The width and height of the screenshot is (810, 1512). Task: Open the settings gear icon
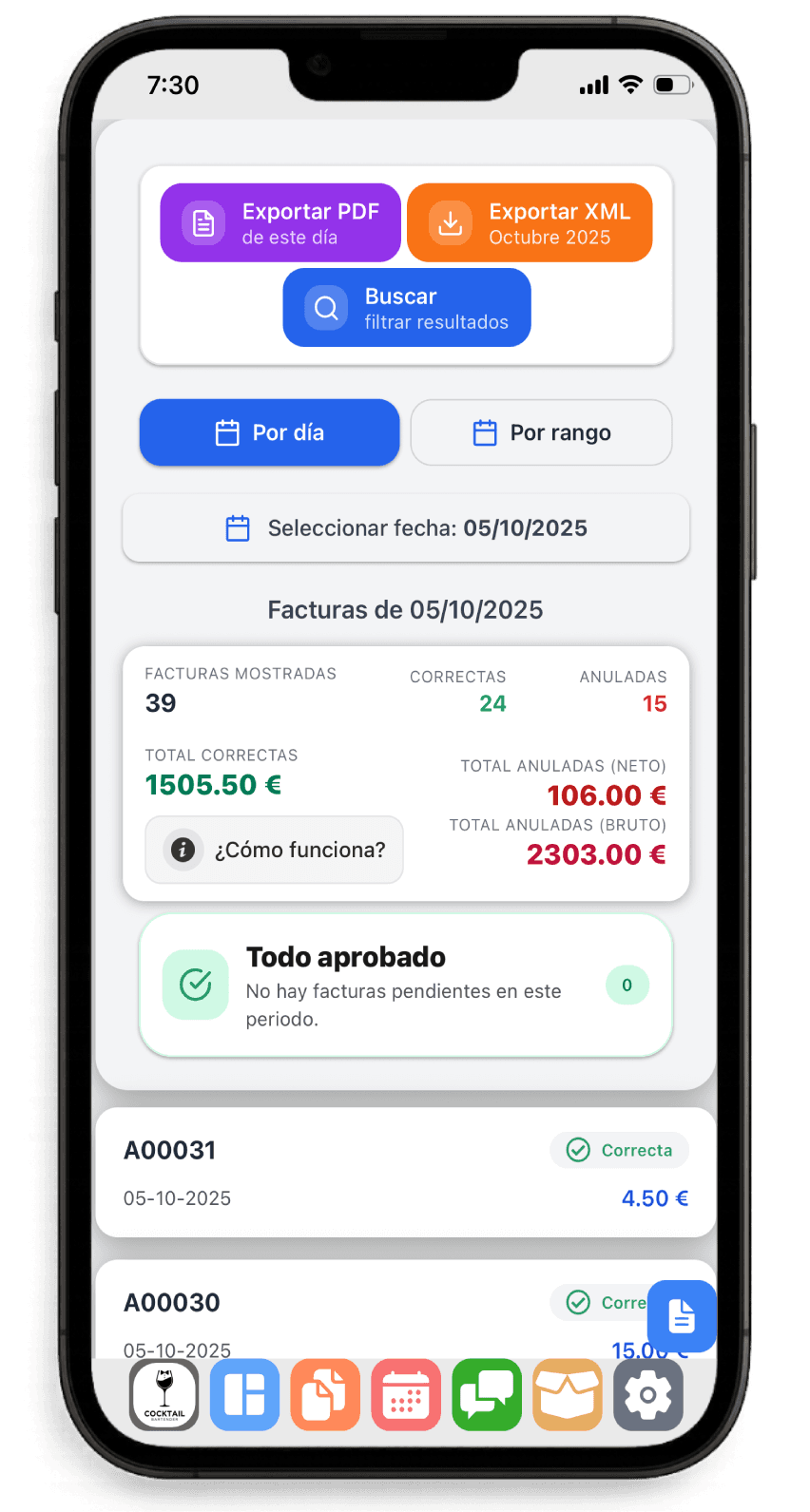(648, 1395)
